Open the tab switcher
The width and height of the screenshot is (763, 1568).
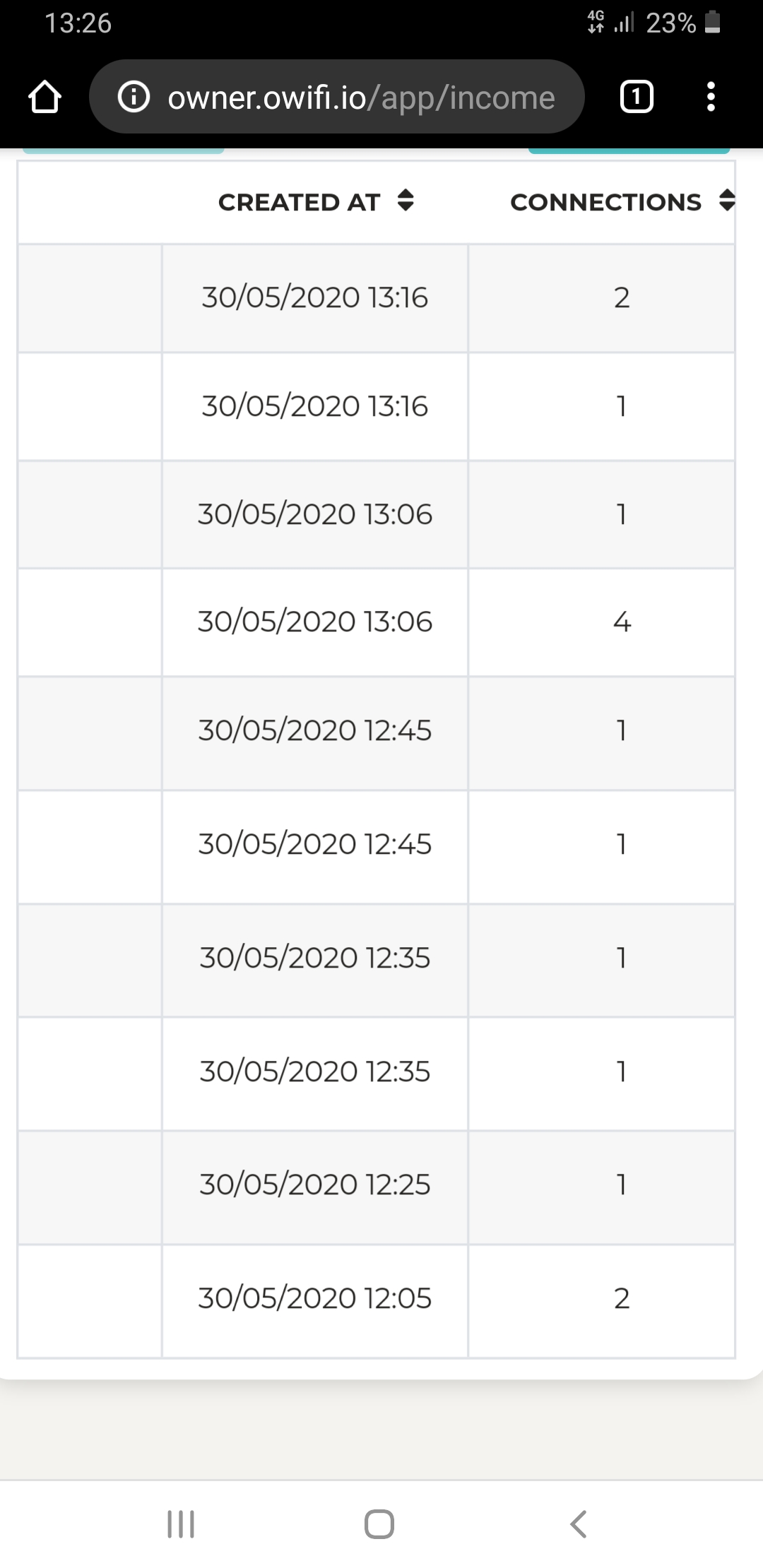[636, 97]
